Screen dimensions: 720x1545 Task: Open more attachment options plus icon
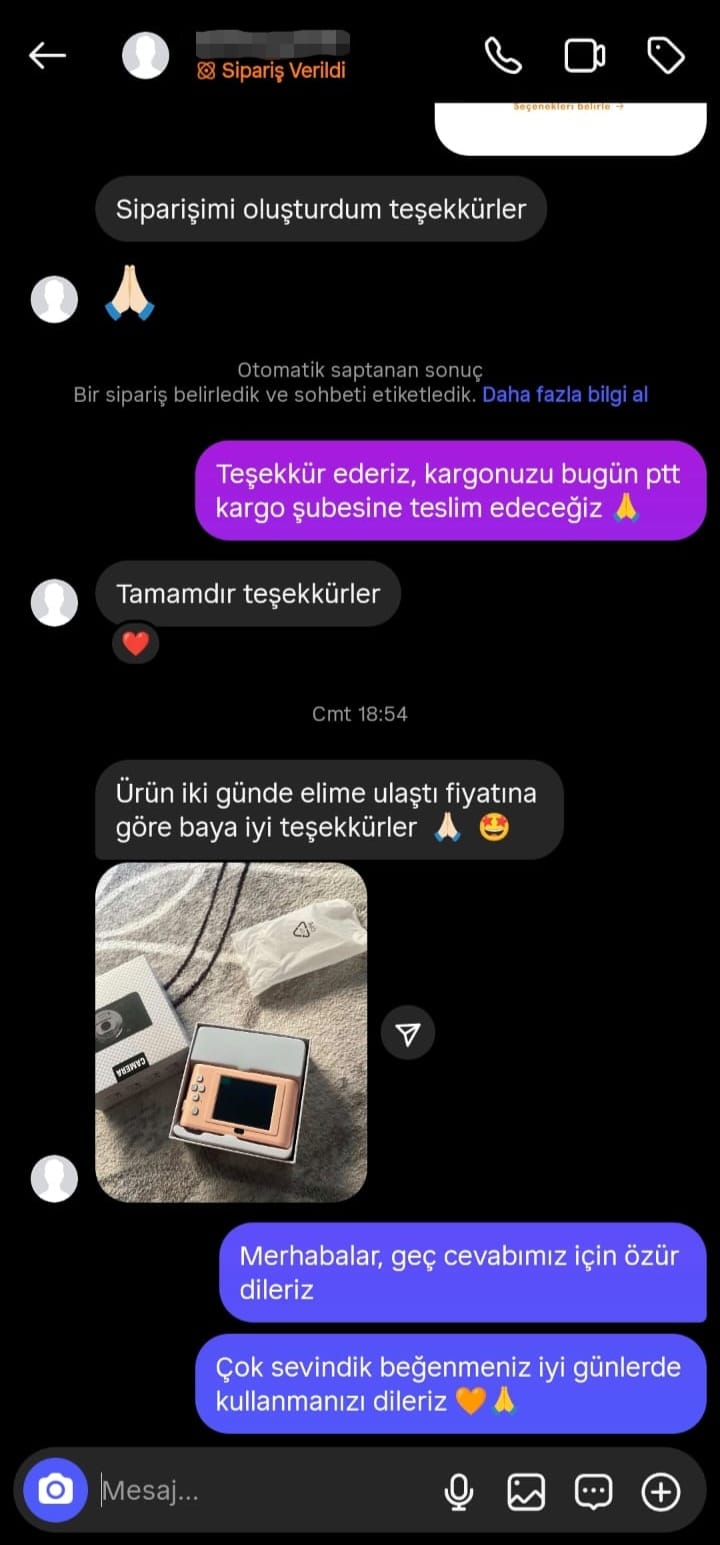coord(660,1492)
